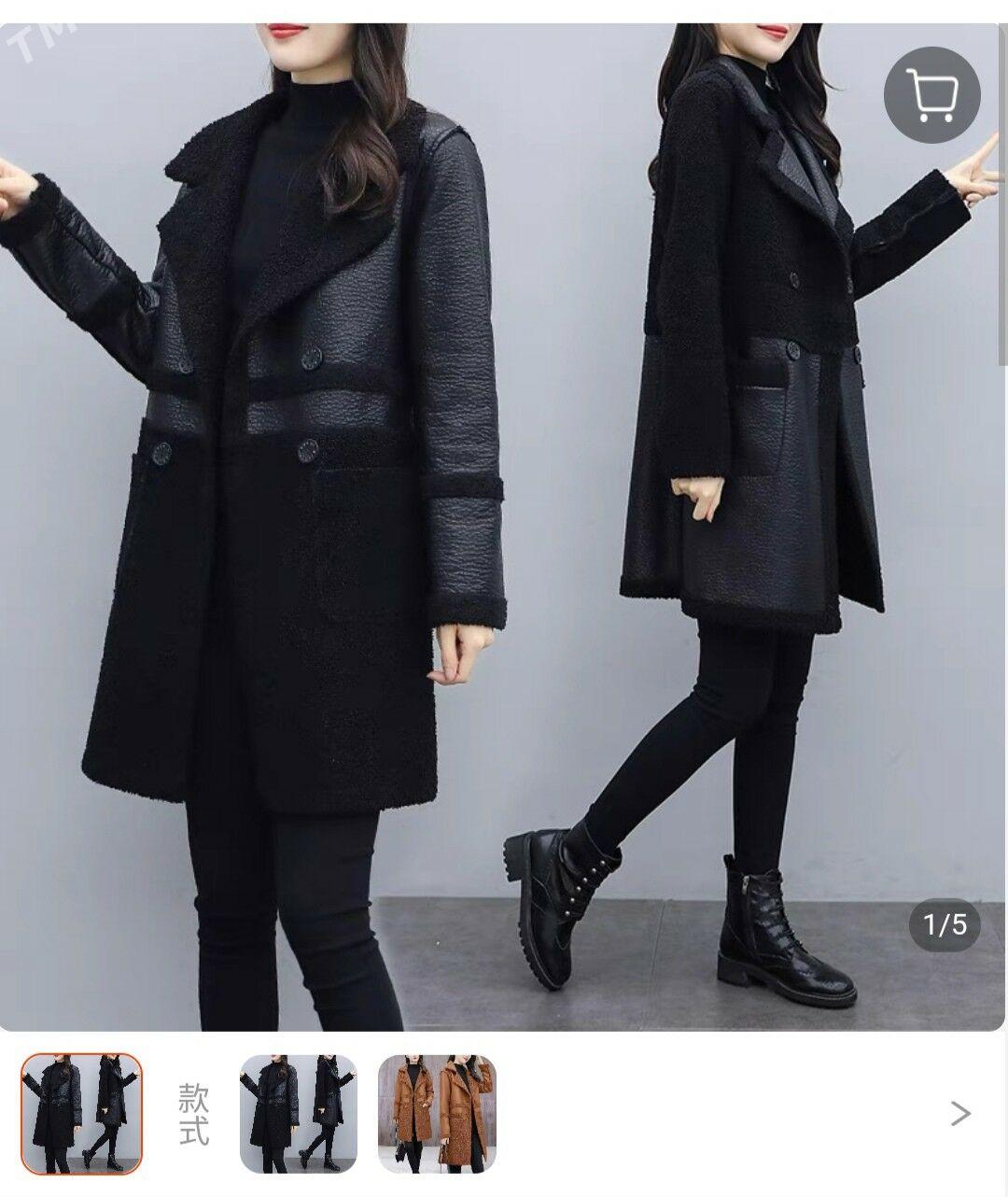Tap the orange-outlined selected coat thumbnail
Screen dimensions: 1008x1197
click(x=81, y=1113)
